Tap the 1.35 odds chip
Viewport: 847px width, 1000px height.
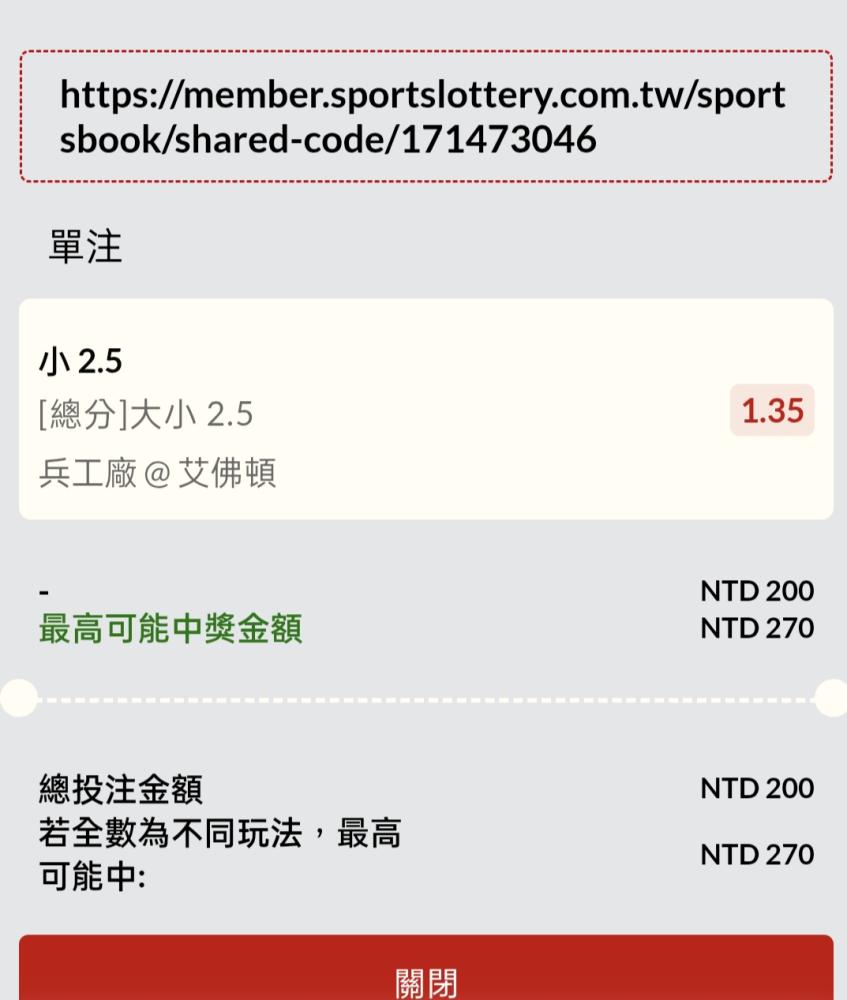pos(772,411)
